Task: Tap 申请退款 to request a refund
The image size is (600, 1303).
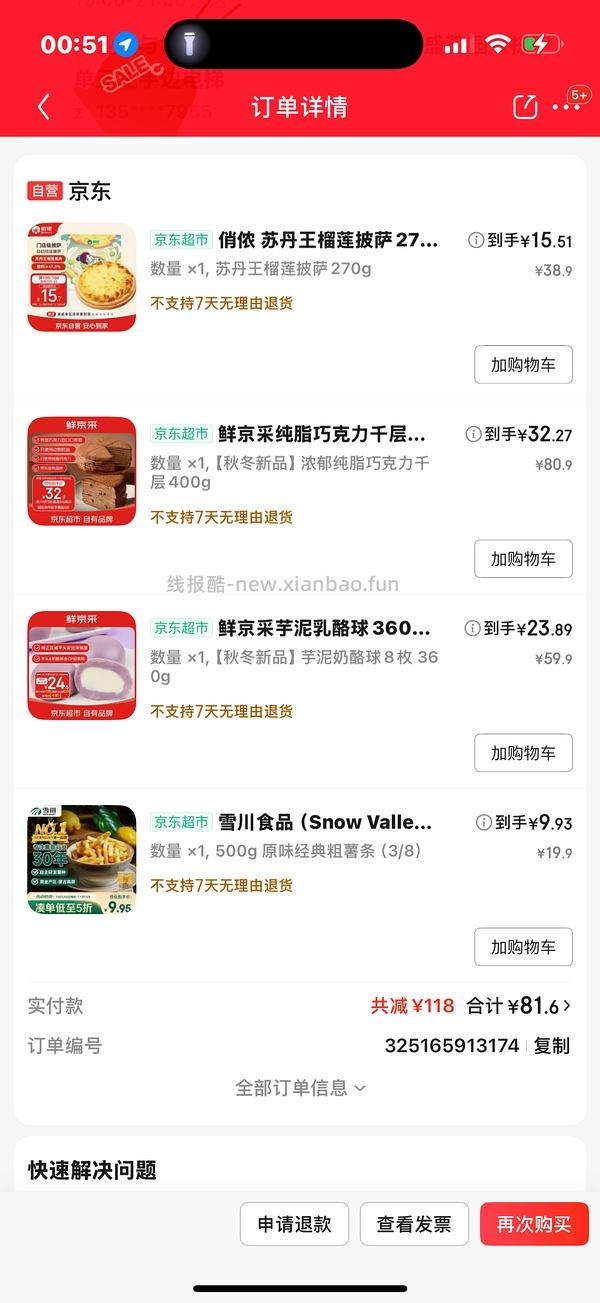Action: click(x=294, y=1224)
